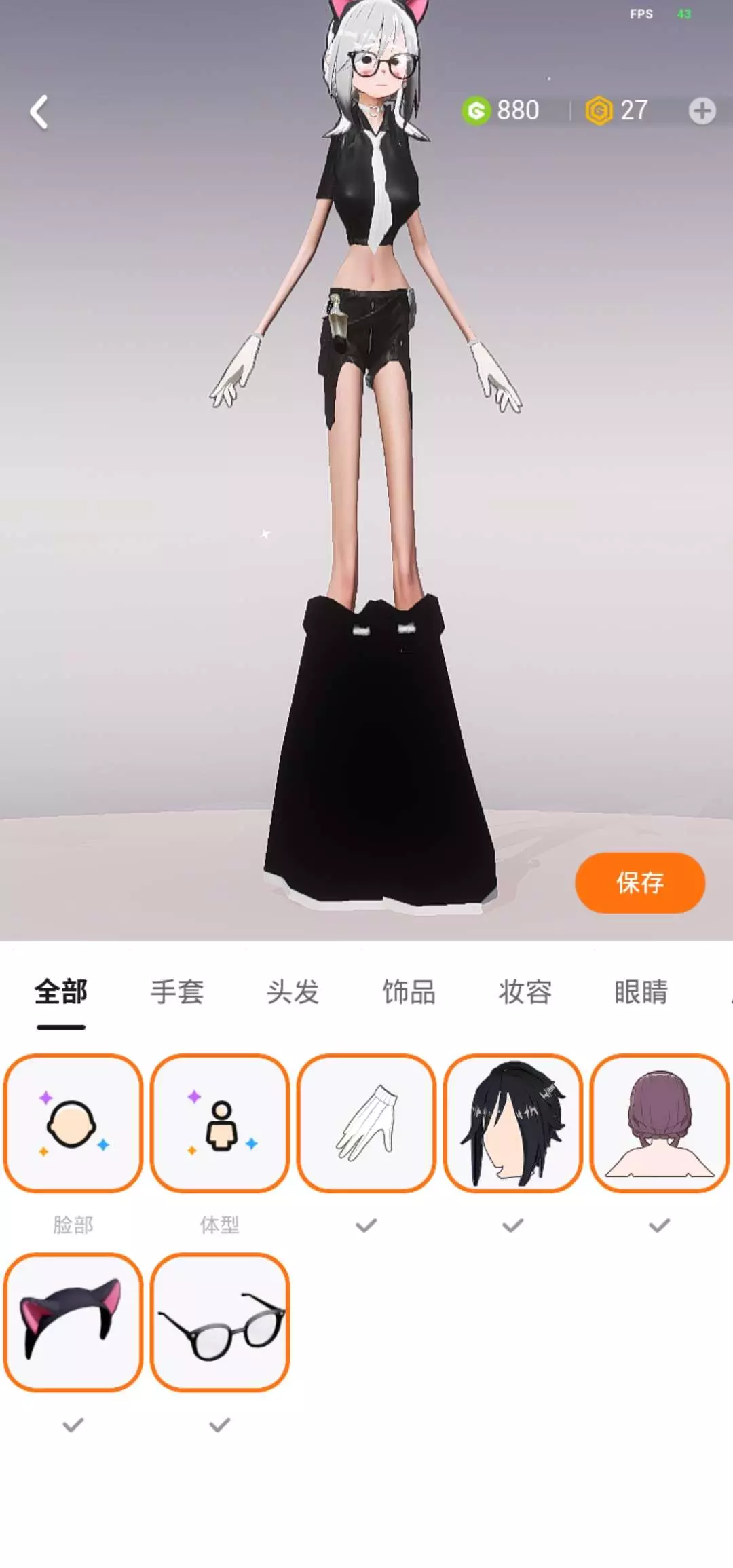Screen dimensions: 733x1568
Task: Open the 脸部 face customization tile
Action: [73, 1123]
